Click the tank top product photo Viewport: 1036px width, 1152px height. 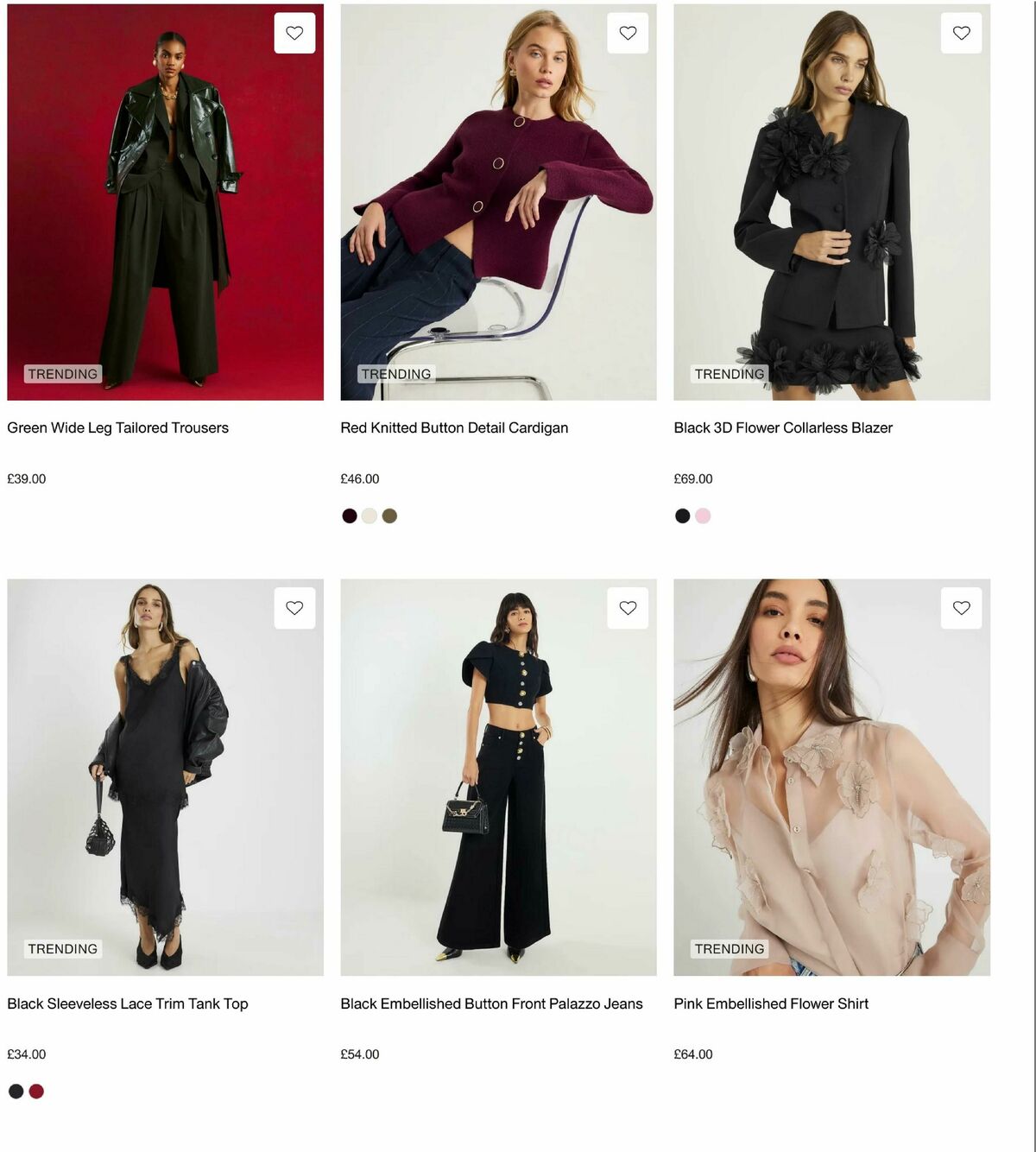click(x=160, y=777)
